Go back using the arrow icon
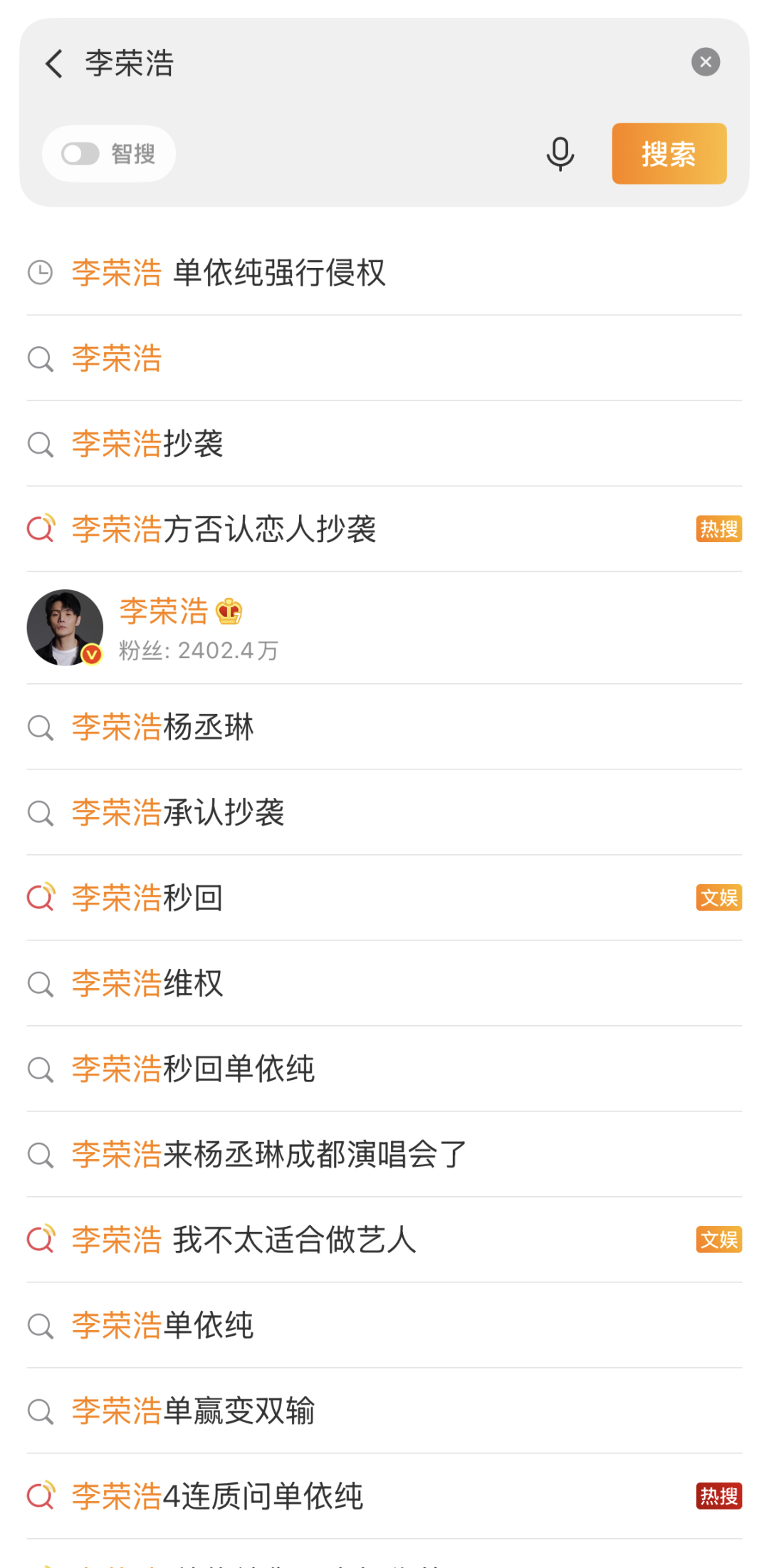The height and width of the screenshot is (1568, 769). coord(54,63)
